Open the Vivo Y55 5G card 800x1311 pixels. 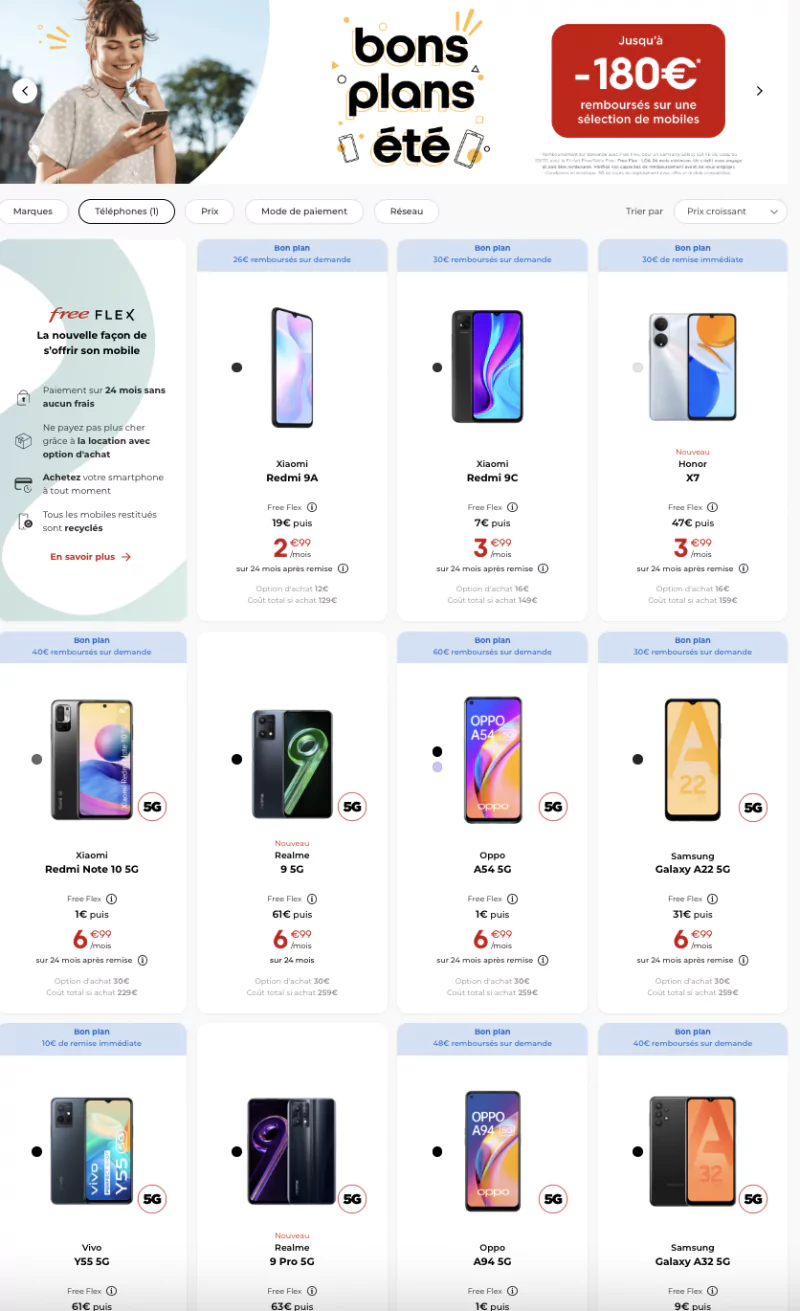tap(92, 1254)
